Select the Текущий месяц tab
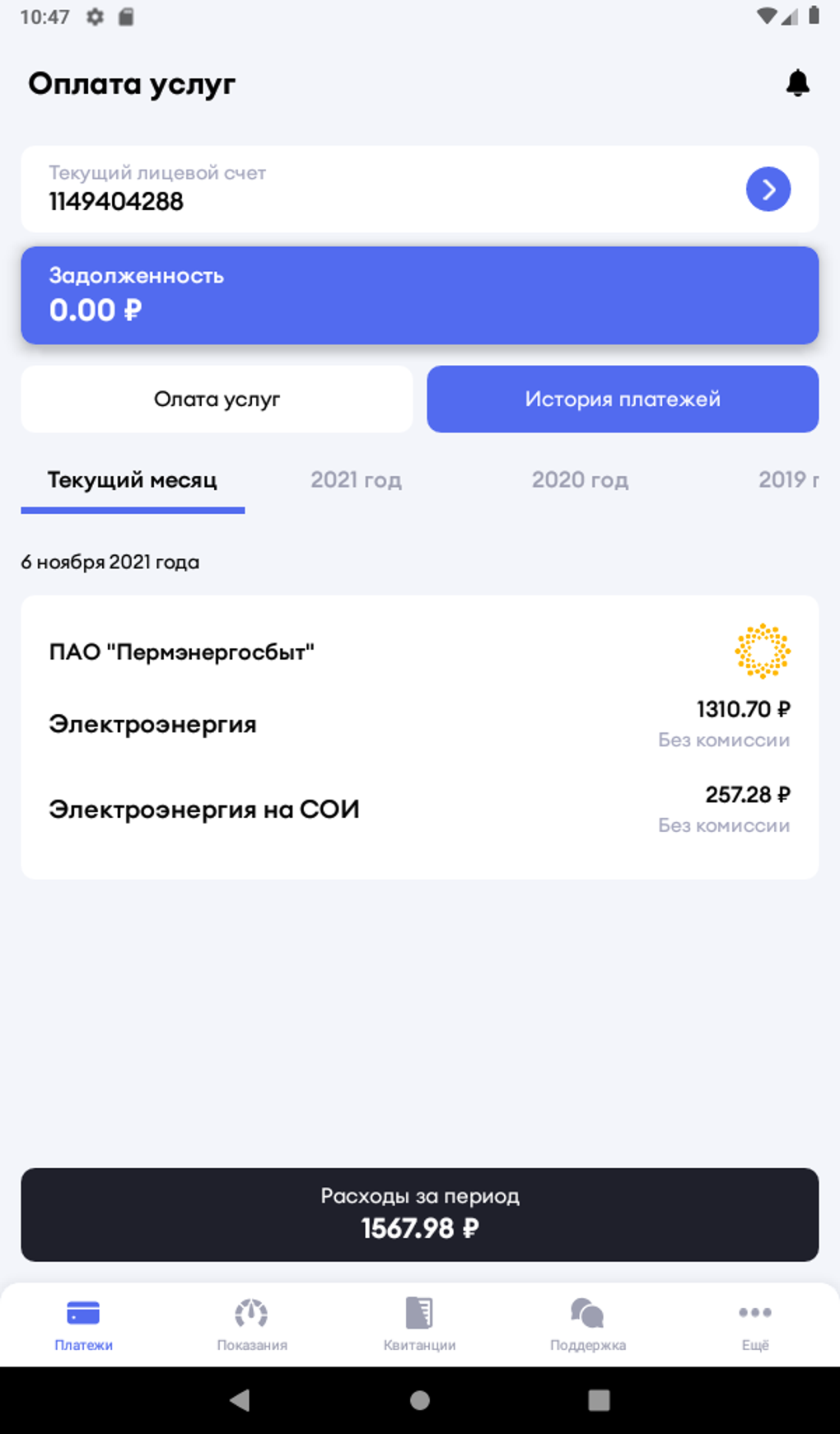840x1434 pixels. click(x=133, y=480)
